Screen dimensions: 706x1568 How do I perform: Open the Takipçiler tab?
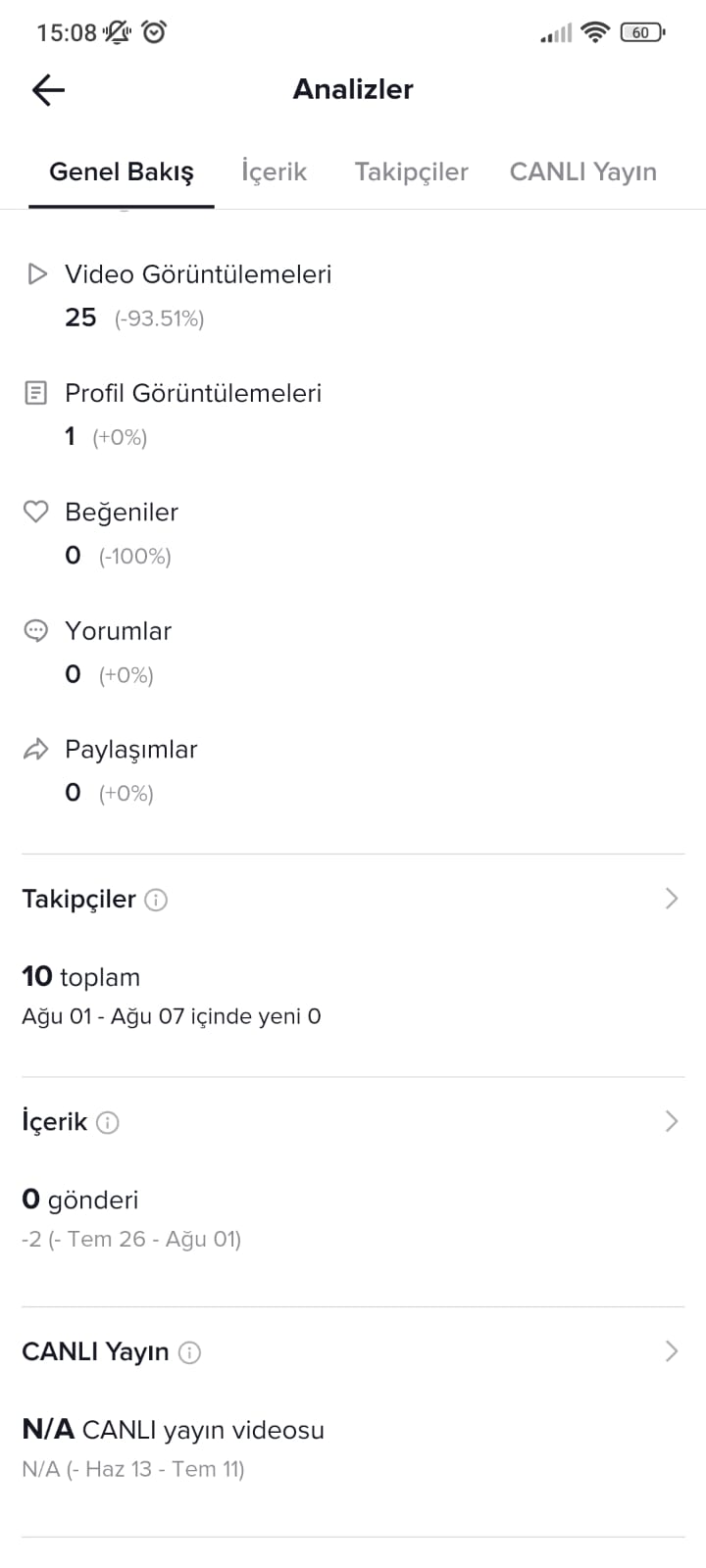point(411,171)
